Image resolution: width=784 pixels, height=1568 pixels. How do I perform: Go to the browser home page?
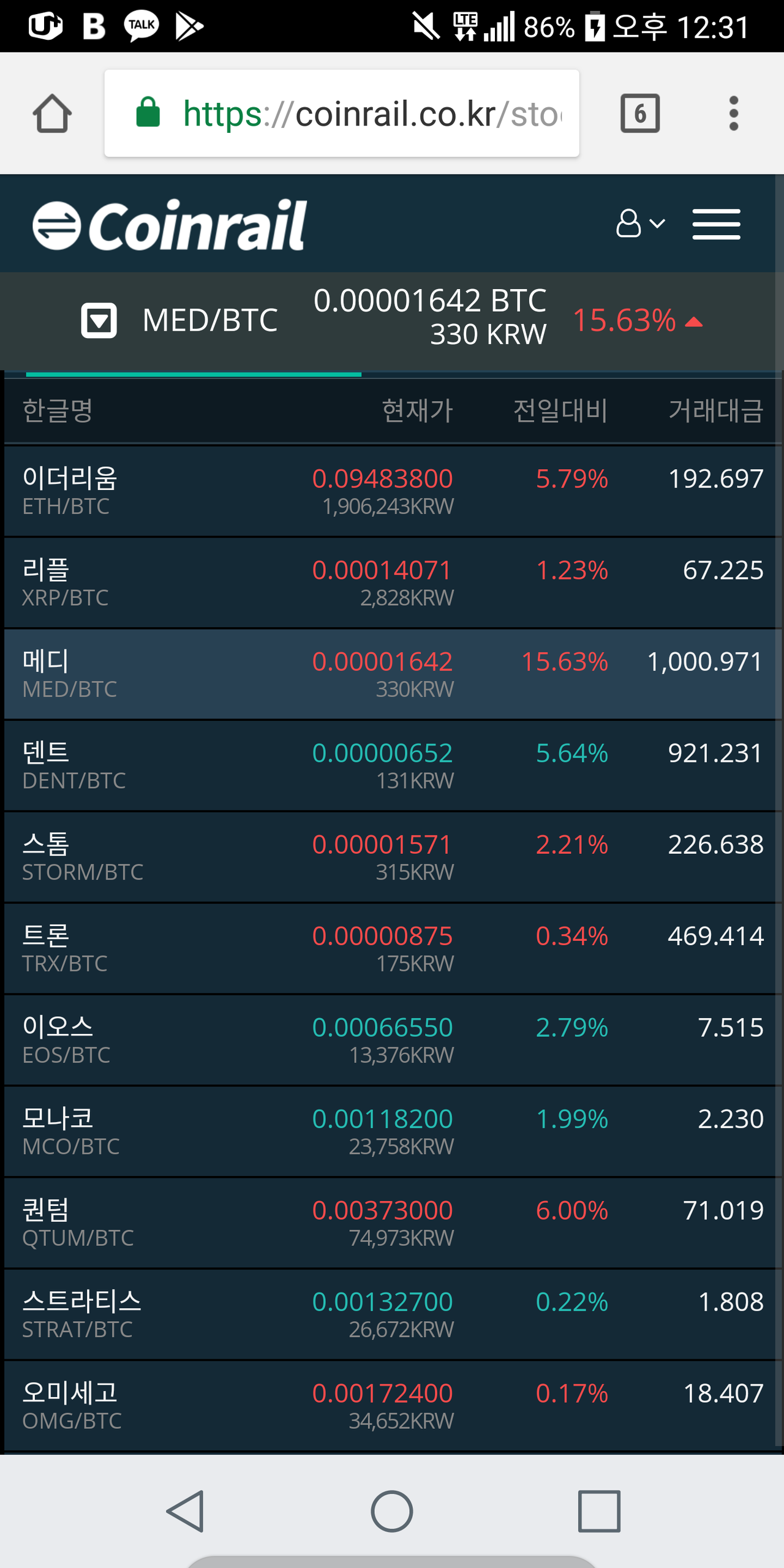(52, 113)
